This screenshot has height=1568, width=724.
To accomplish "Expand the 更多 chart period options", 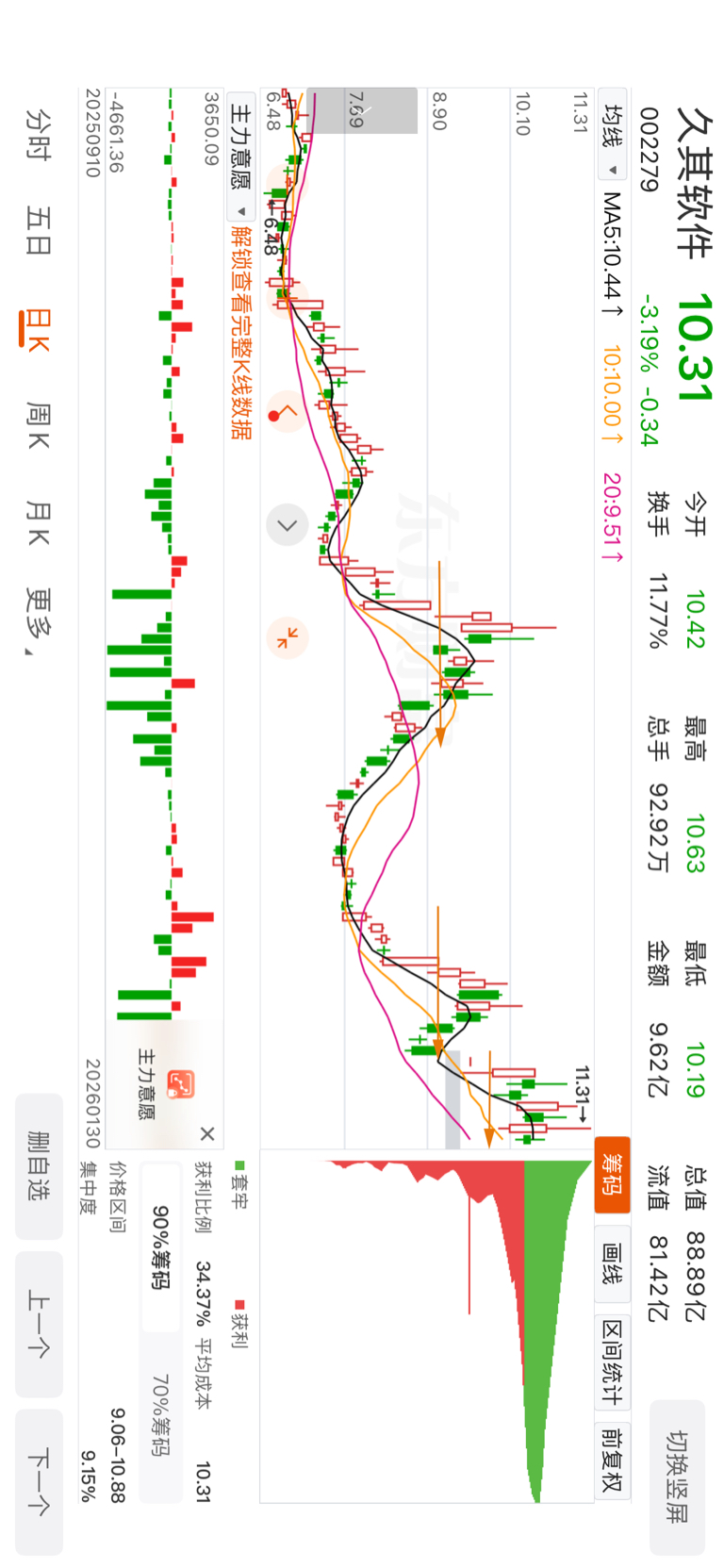I will (x=38, y=622).
